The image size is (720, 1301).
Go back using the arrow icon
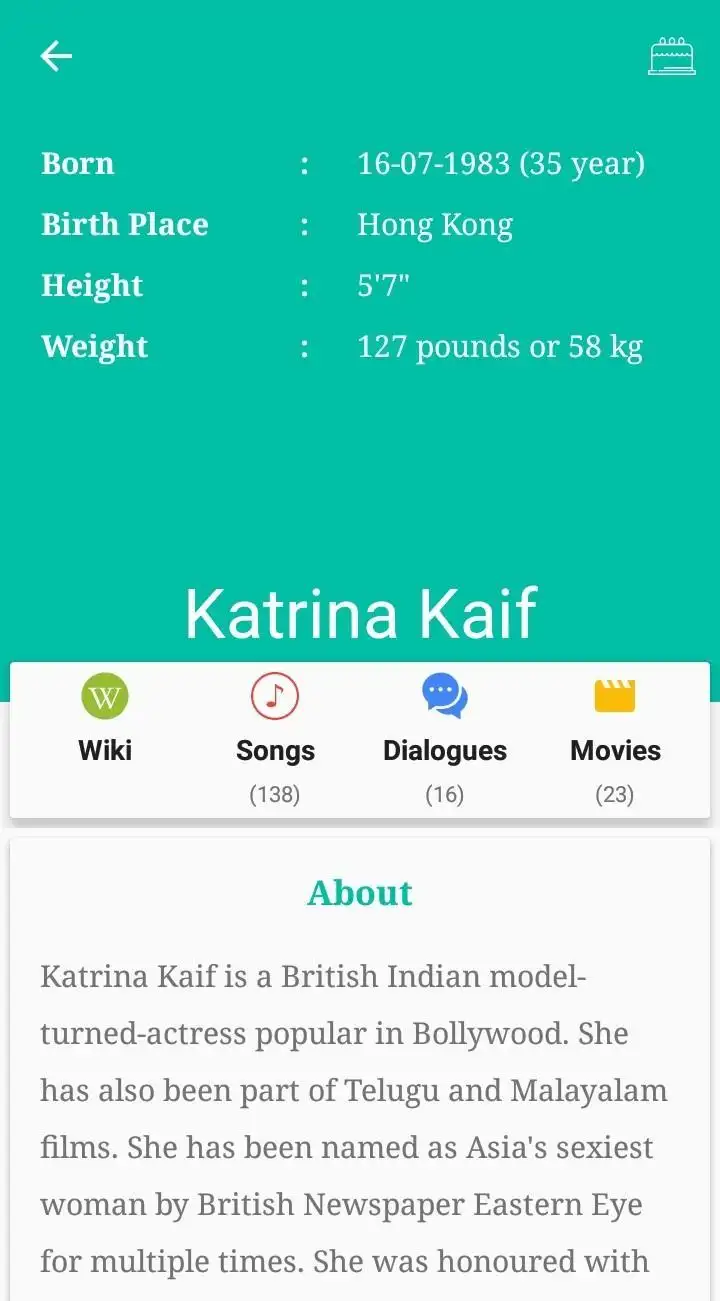pos(56,56)
